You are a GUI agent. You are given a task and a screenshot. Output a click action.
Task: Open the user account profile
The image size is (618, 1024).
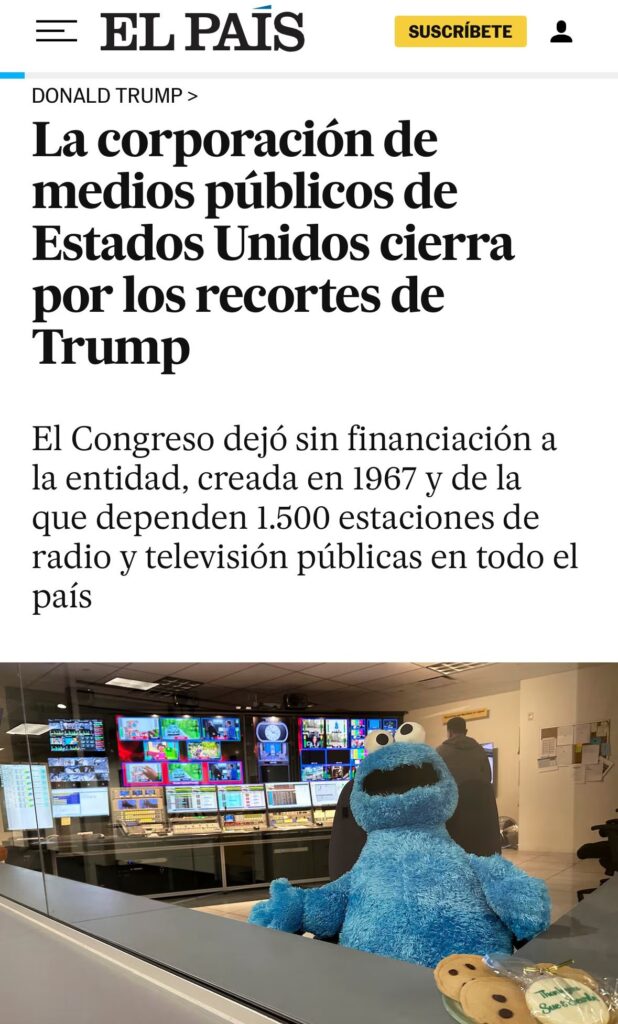561,32
